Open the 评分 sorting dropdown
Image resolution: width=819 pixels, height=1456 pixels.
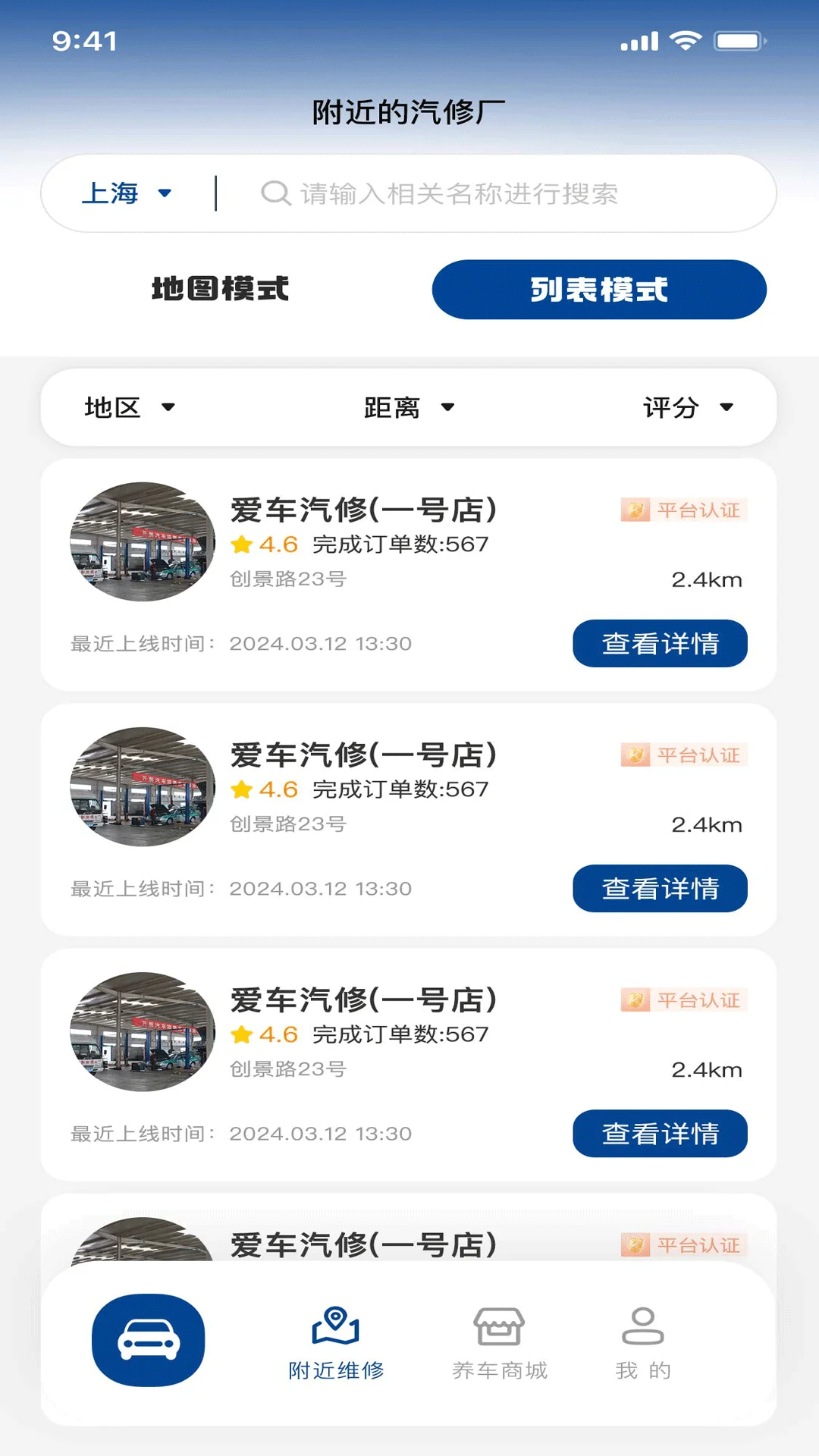[x=685, y=407]
